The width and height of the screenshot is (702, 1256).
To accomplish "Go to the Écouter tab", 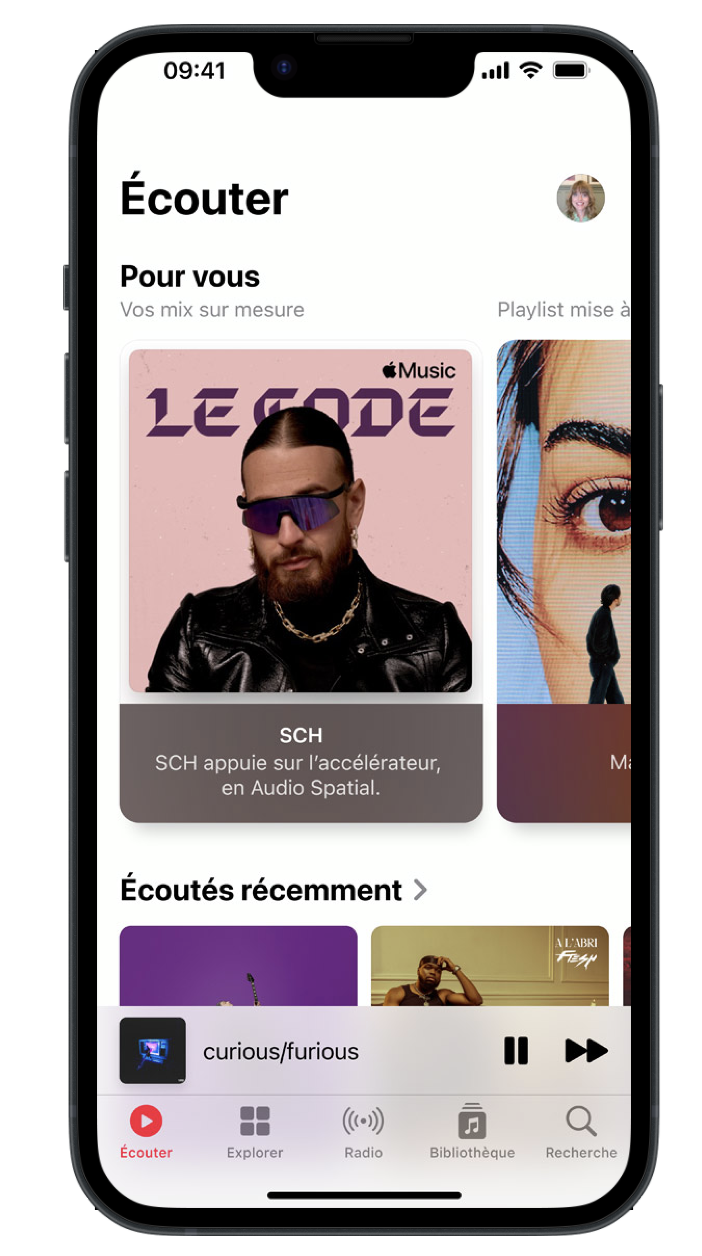I will pos(146,1132).
